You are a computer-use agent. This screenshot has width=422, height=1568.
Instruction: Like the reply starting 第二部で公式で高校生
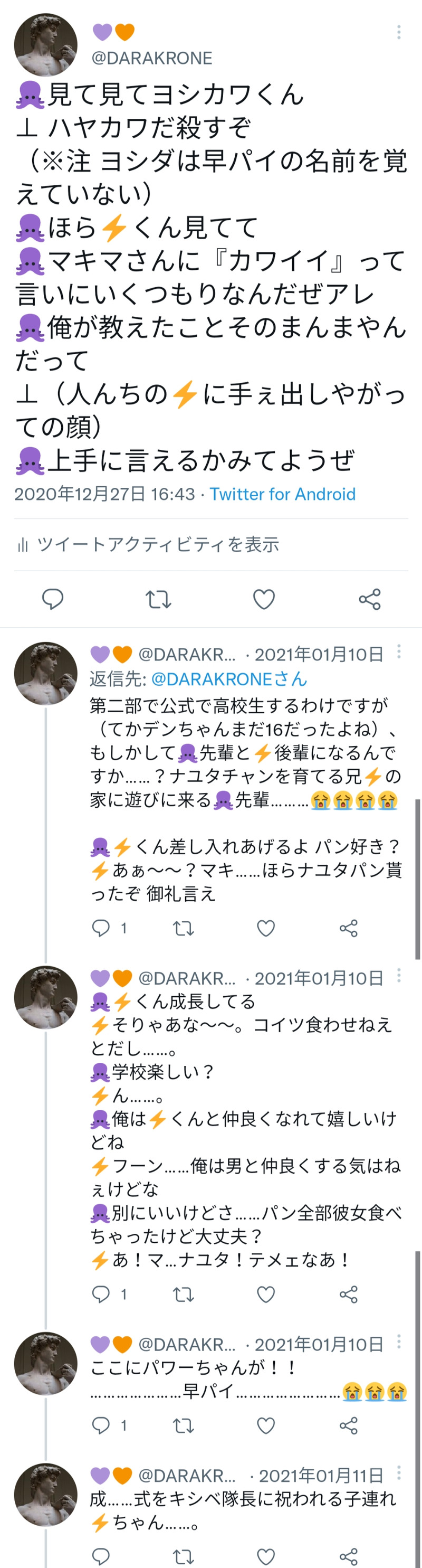(x=266, y=928)
